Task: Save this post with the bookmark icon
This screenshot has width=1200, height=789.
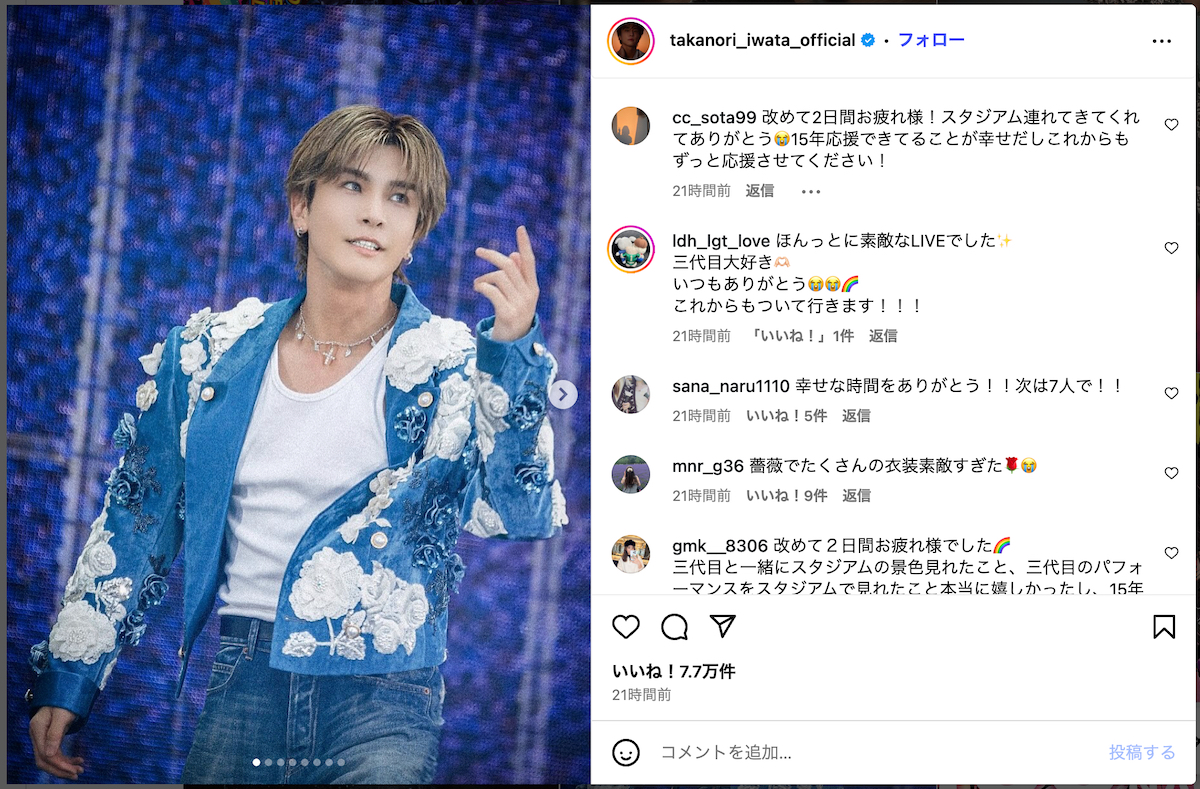Action: click(x=1164, y=627)
